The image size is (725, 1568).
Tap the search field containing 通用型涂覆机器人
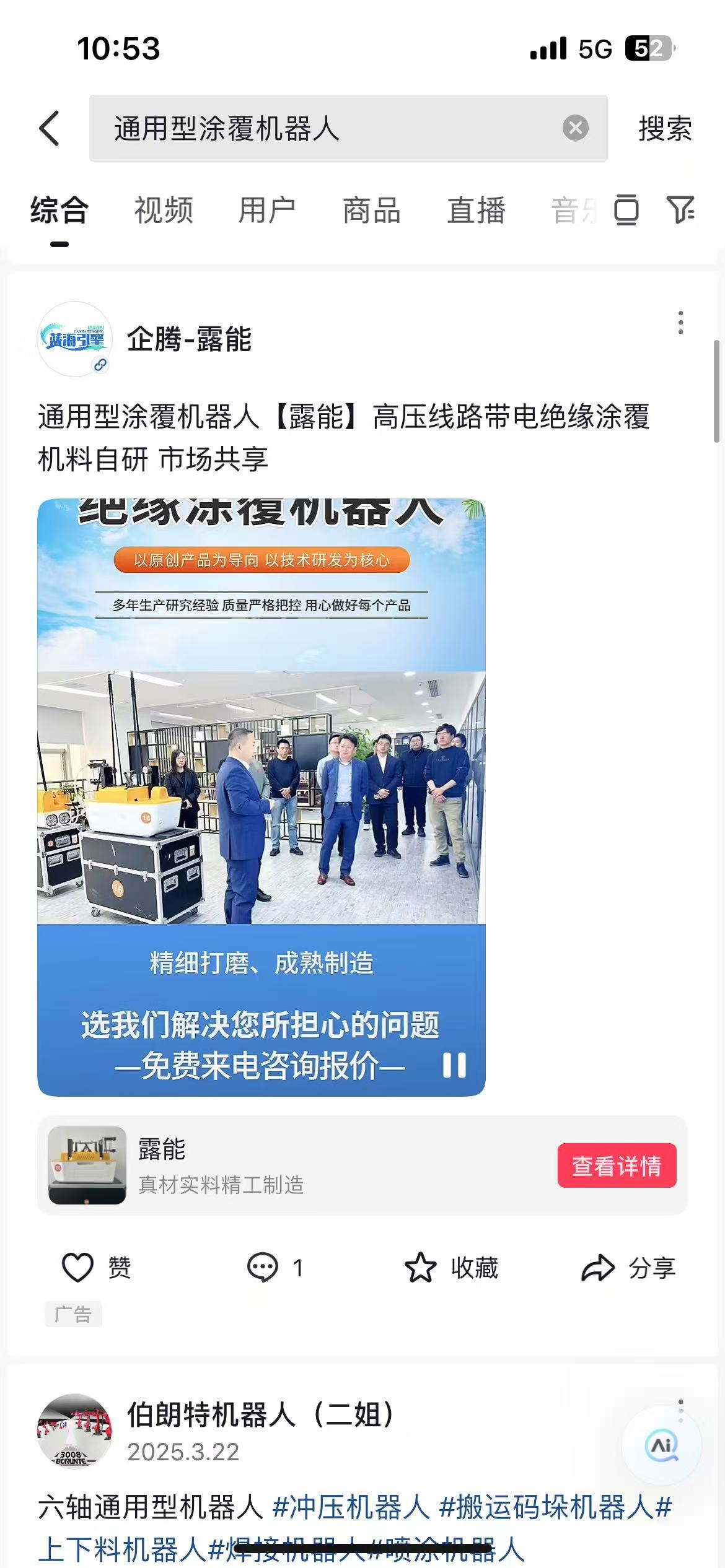(x=322, y=128)
